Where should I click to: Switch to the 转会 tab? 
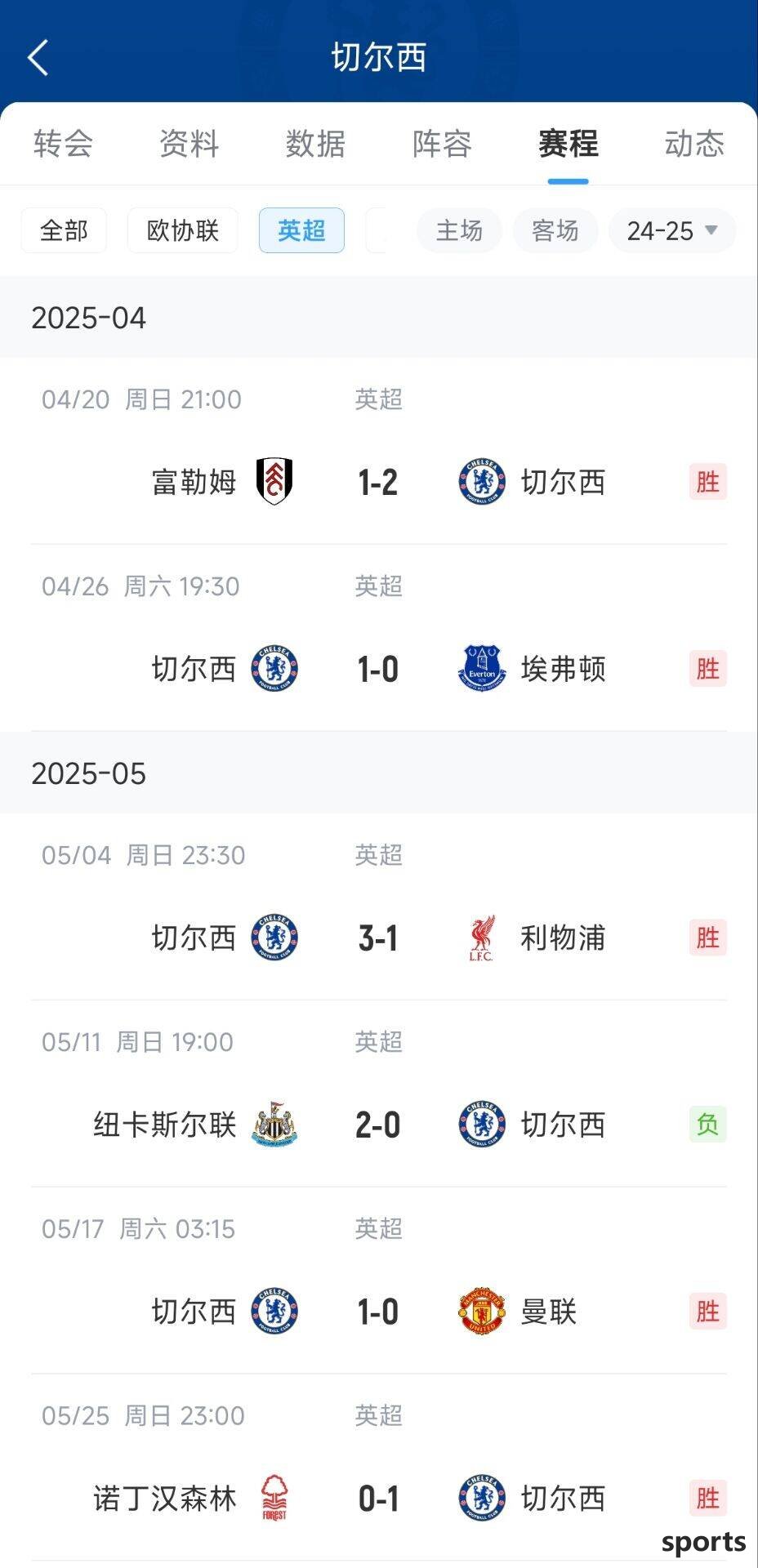[x=64, y=144]
